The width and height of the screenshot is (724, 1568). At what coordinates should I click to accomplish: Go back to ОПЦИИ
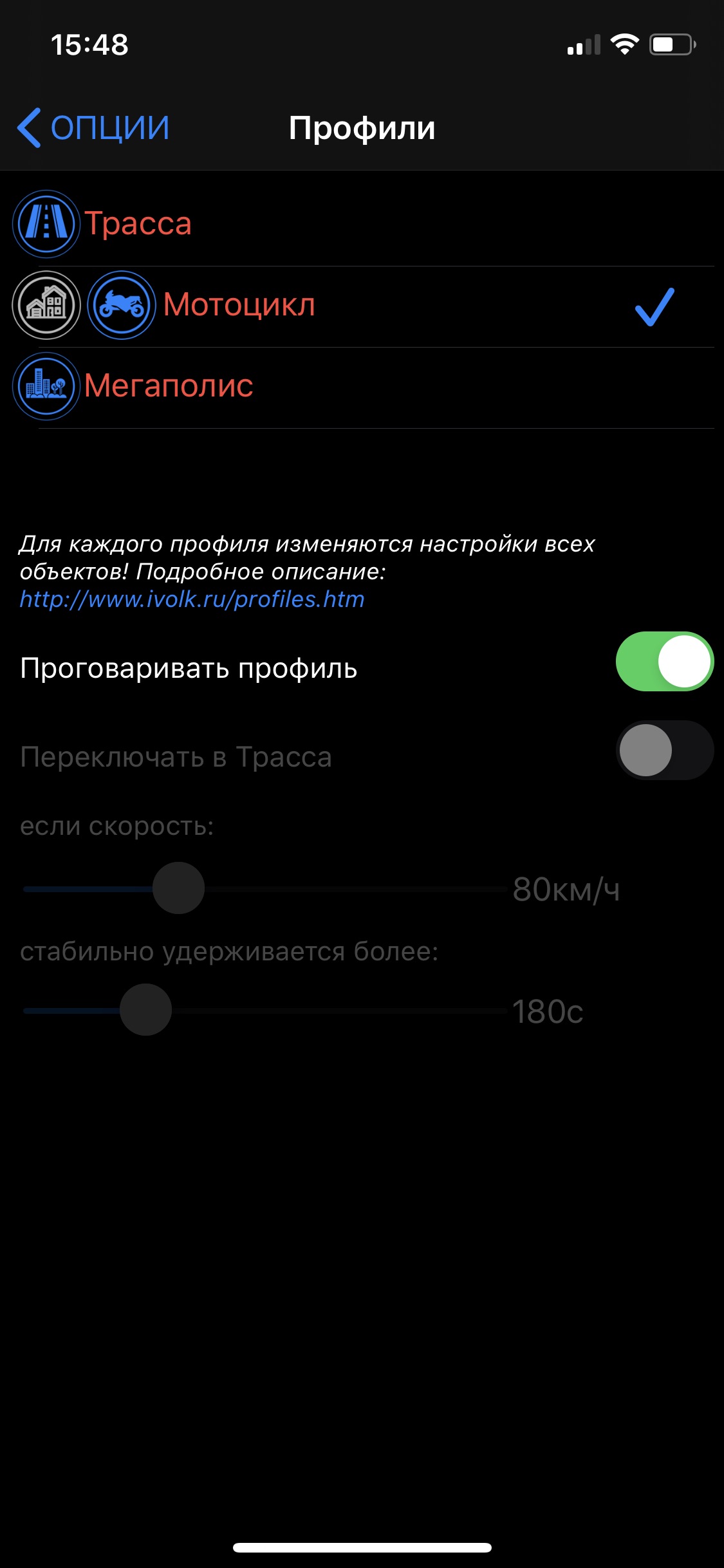(94, 127)
